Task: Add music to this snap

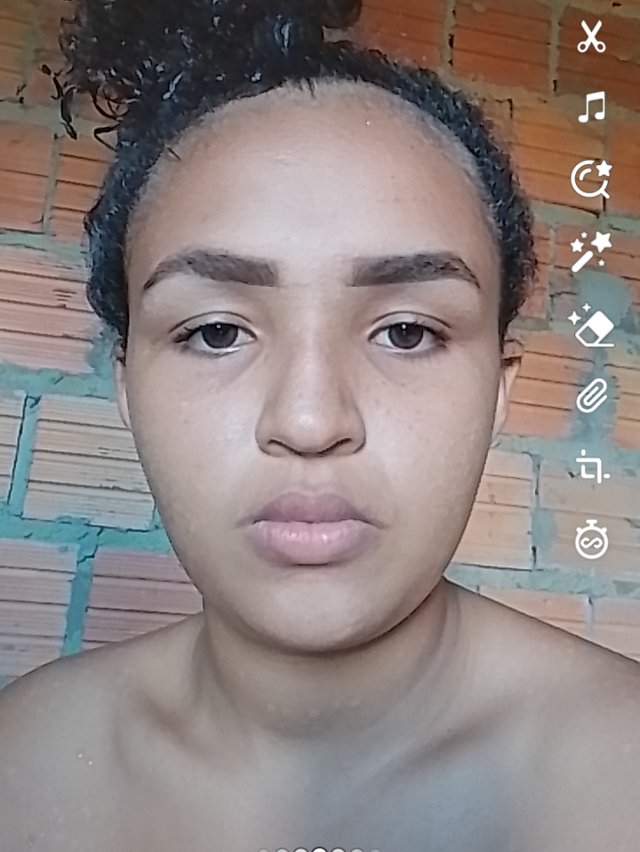Action: (x=591, y=107)
